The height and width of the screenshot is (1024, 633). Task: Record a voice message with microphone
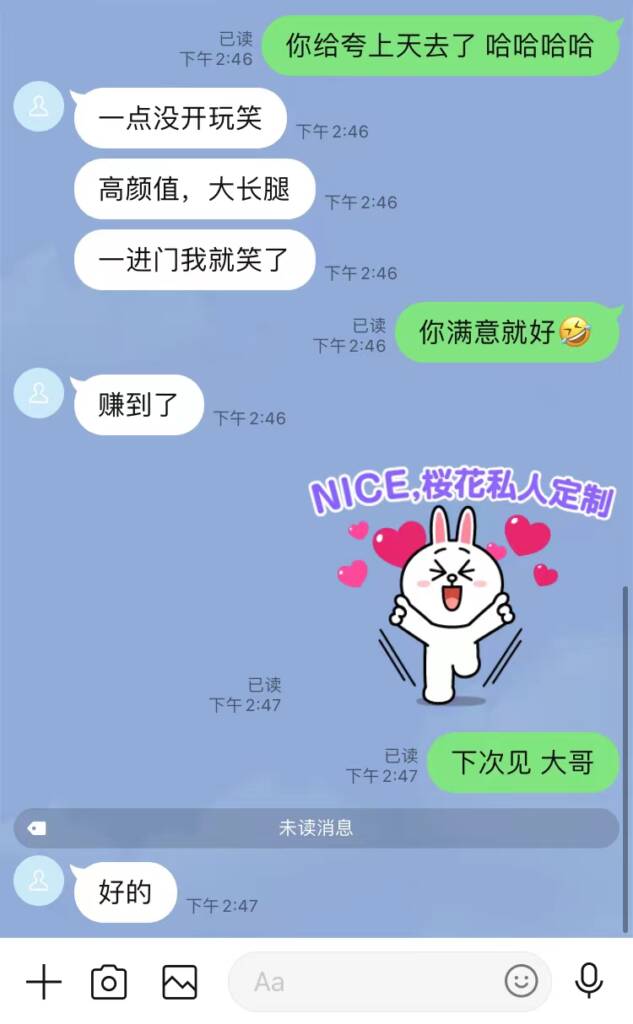pos(590,981)
